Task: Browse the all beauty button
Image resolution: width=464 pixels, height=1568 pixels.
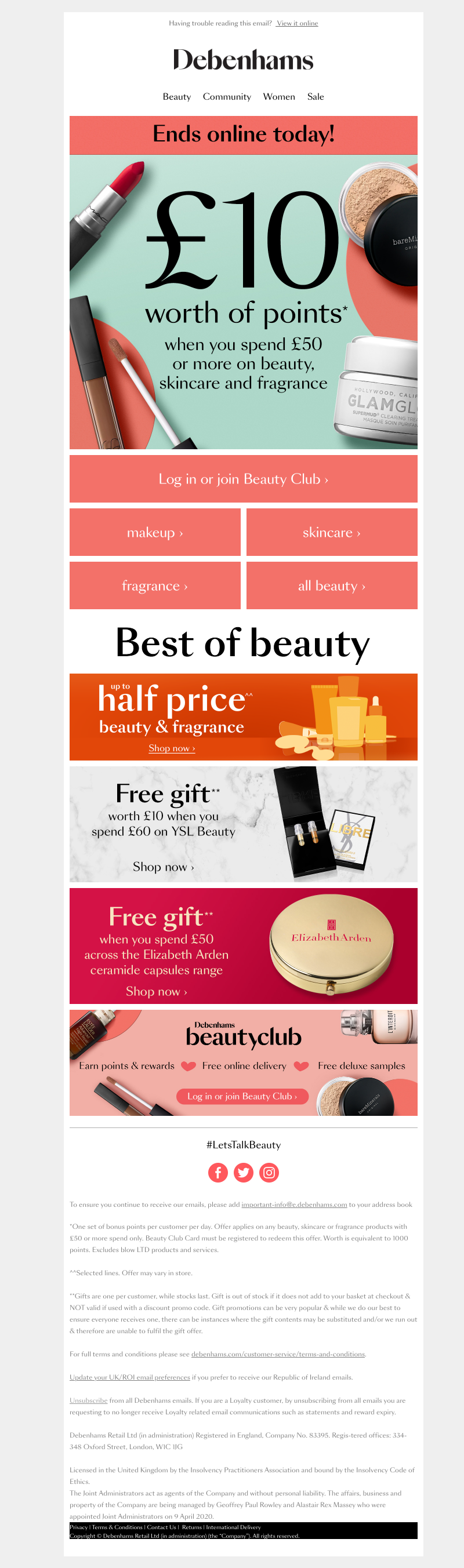Action: (x=331, y=585)
